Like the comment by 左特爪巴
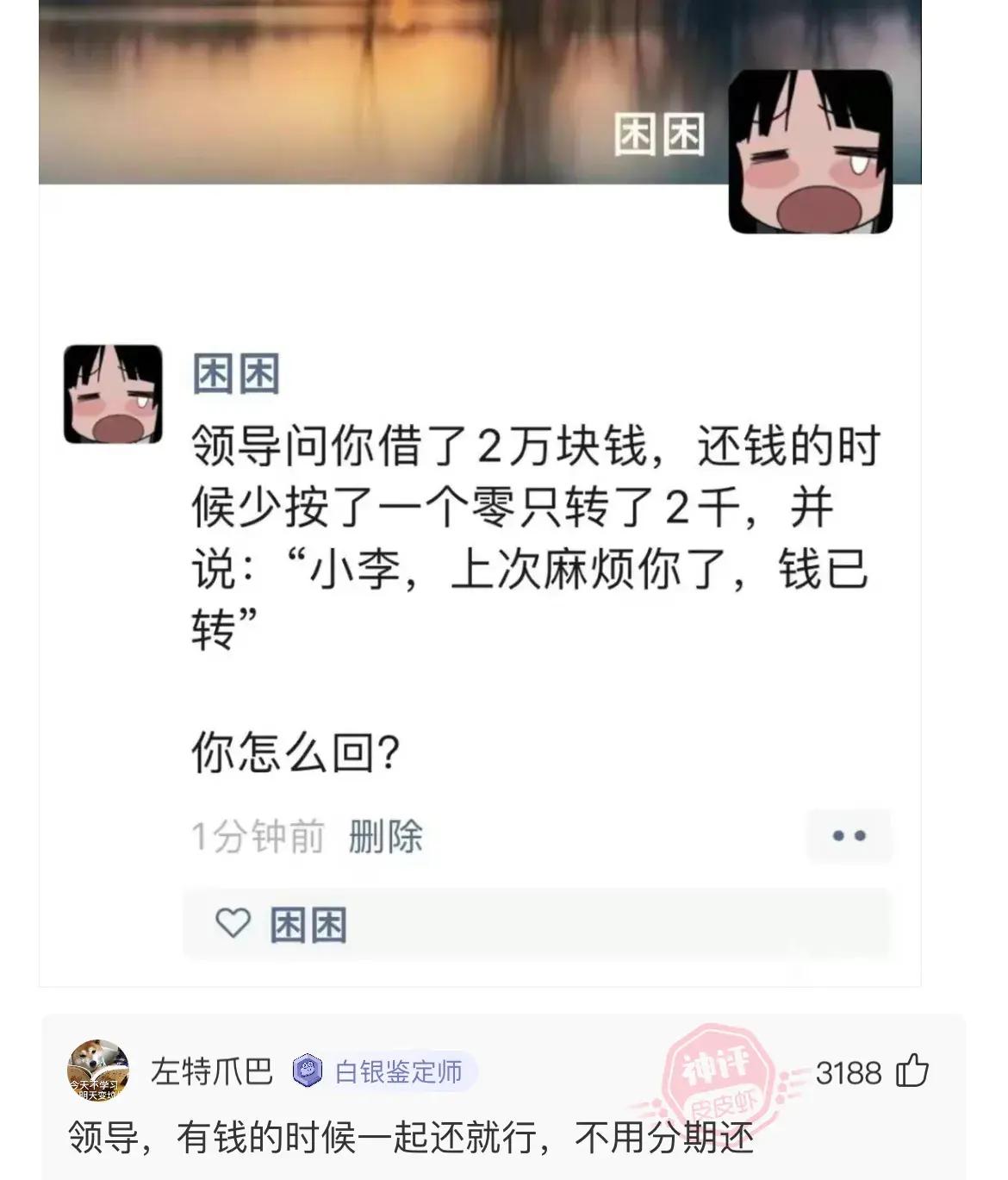Viewport: 1008px width, 1180px height. point(912,1071)
